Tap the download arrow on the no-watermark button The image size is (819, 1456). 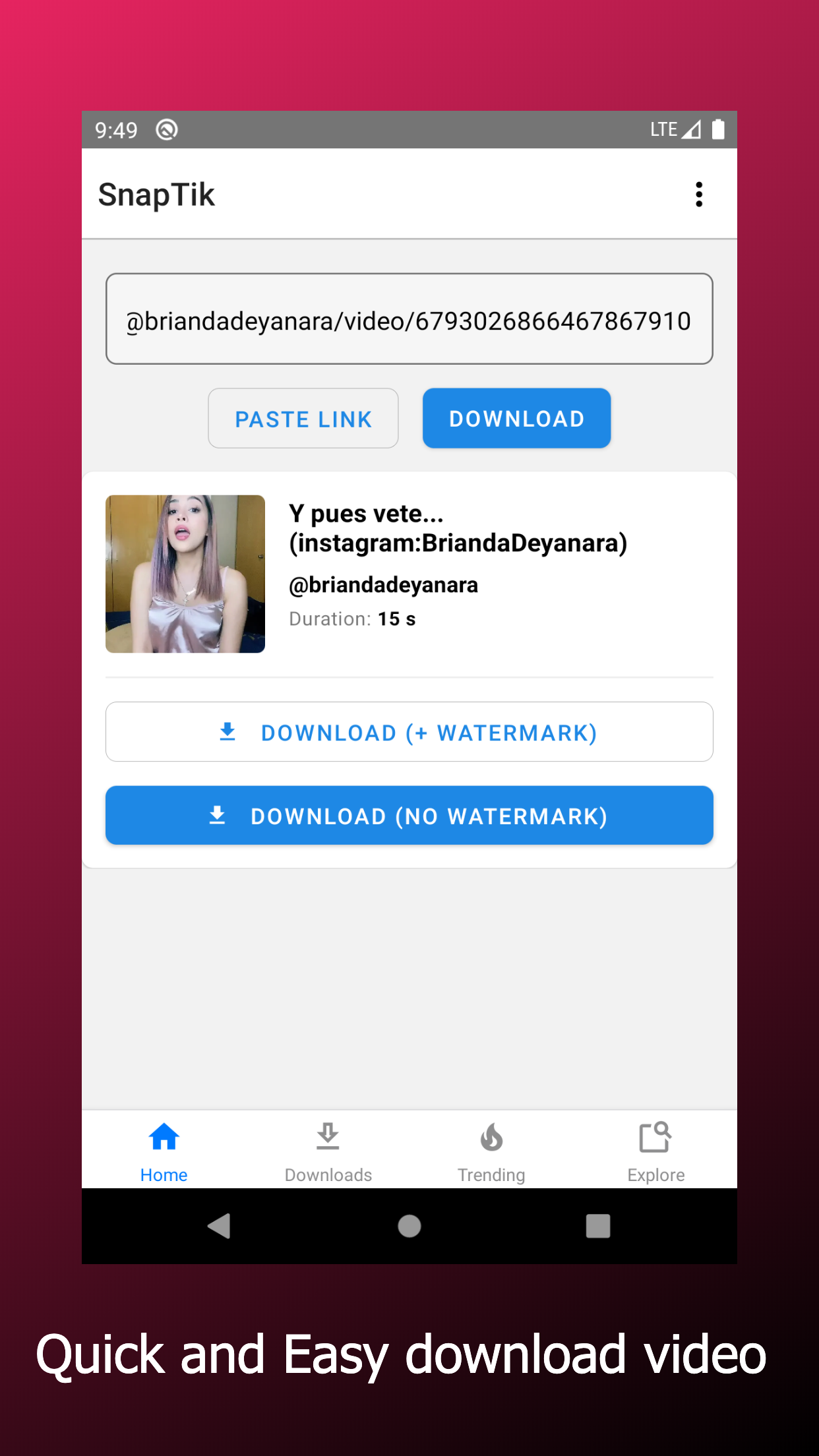coord(218,816)
